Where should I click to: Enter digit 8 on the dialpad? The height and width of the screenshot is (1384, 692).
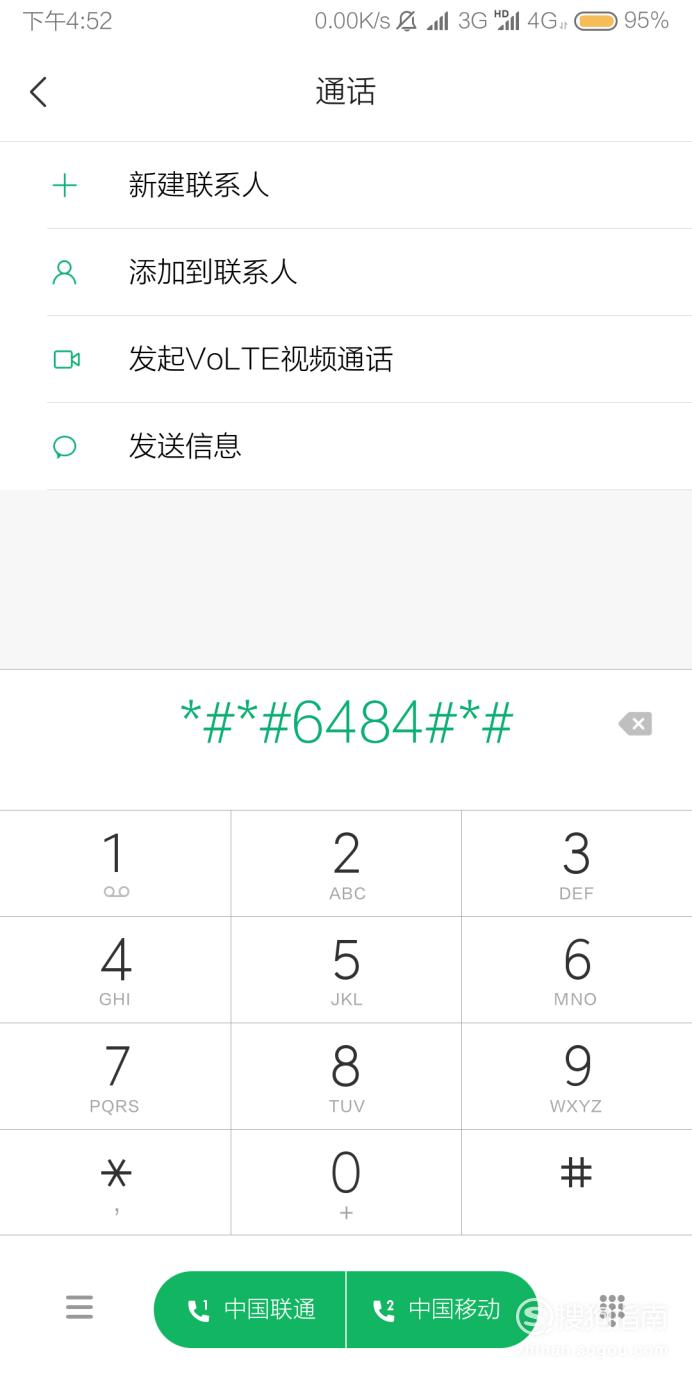point(346,1077)
